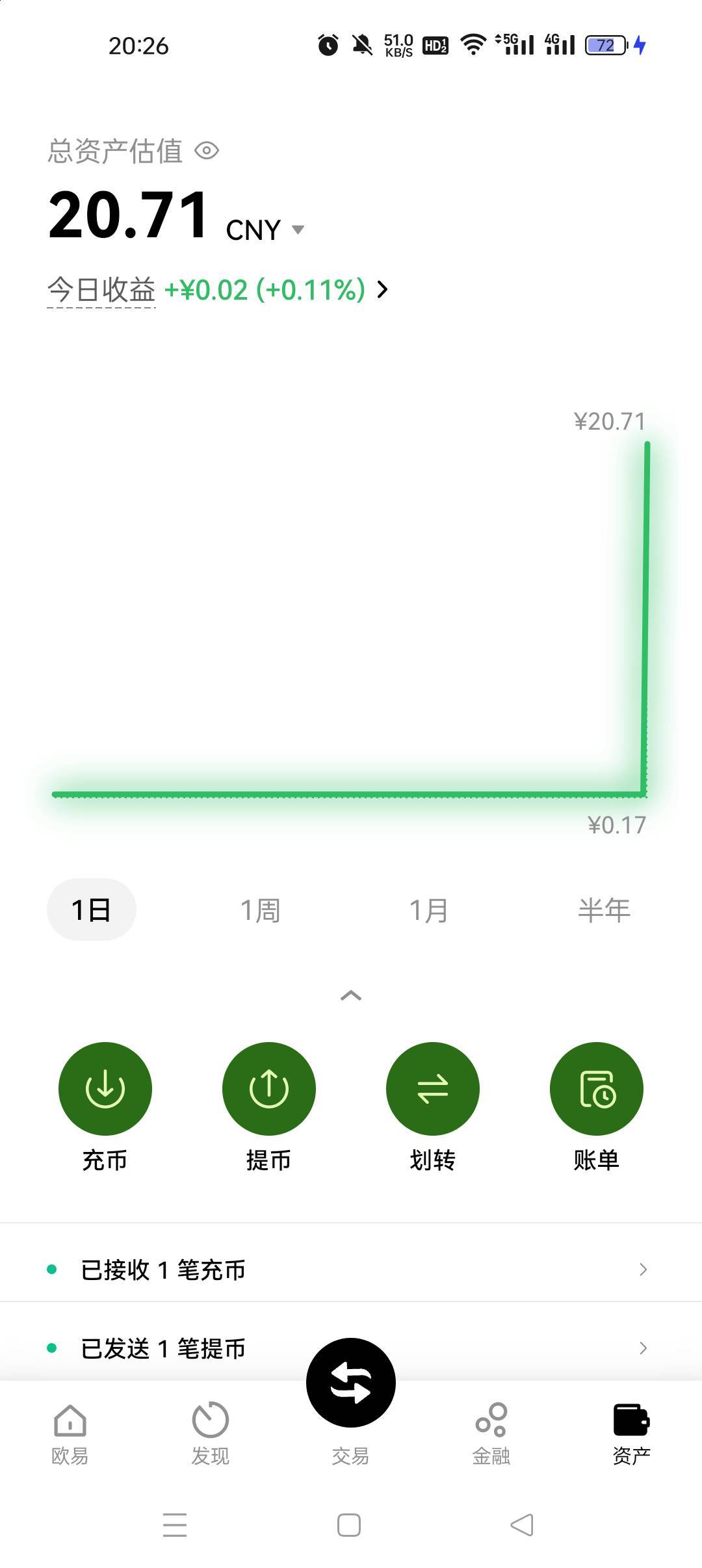Image resolution: width=702 pixels, height=1568 pixels.
Task: Go to the 欧易 home tab
Action: click(x=70, y=1434)
